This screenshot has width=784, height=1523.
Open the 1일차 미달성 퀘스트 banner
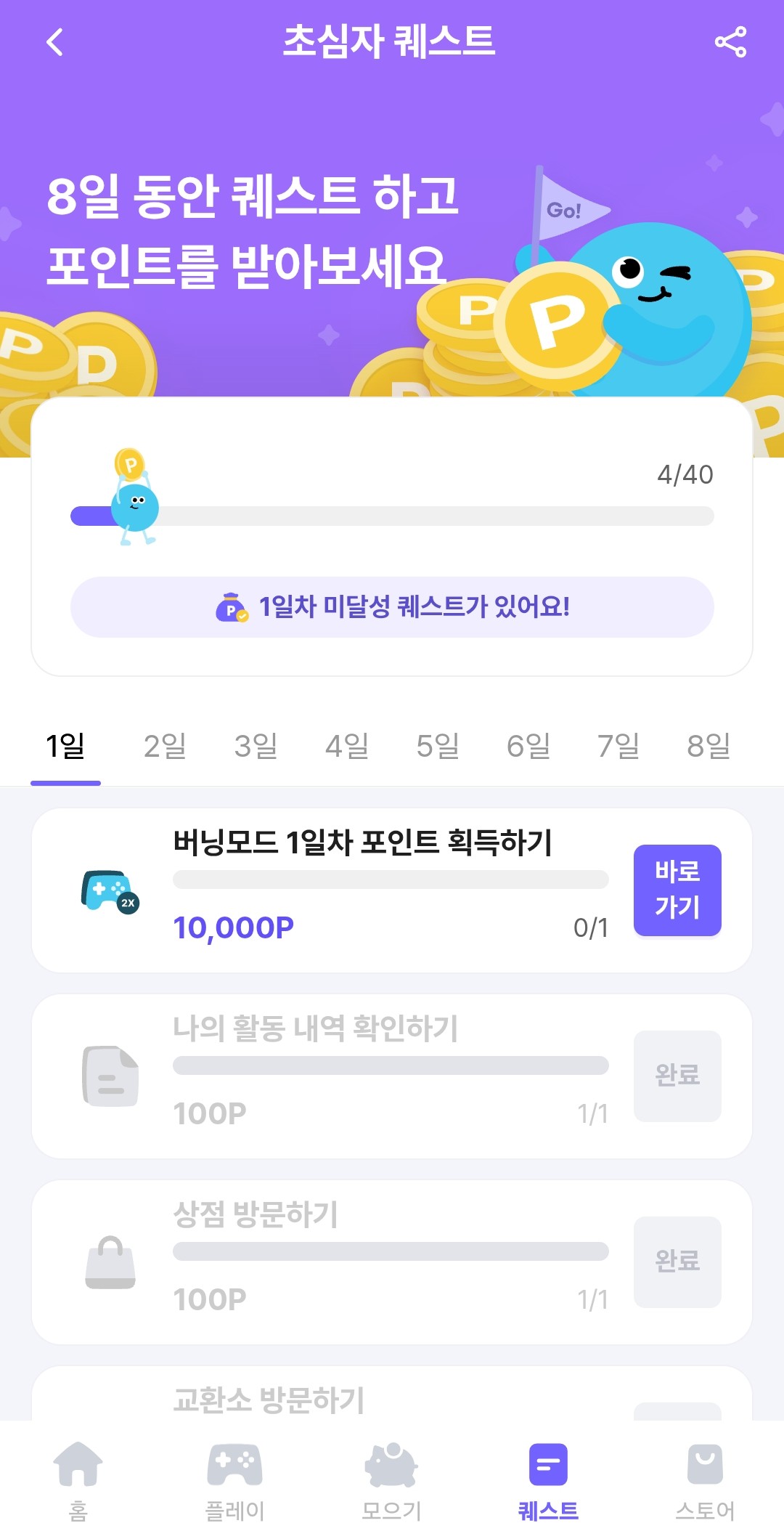pyautogui.click(x=392, y=607)
